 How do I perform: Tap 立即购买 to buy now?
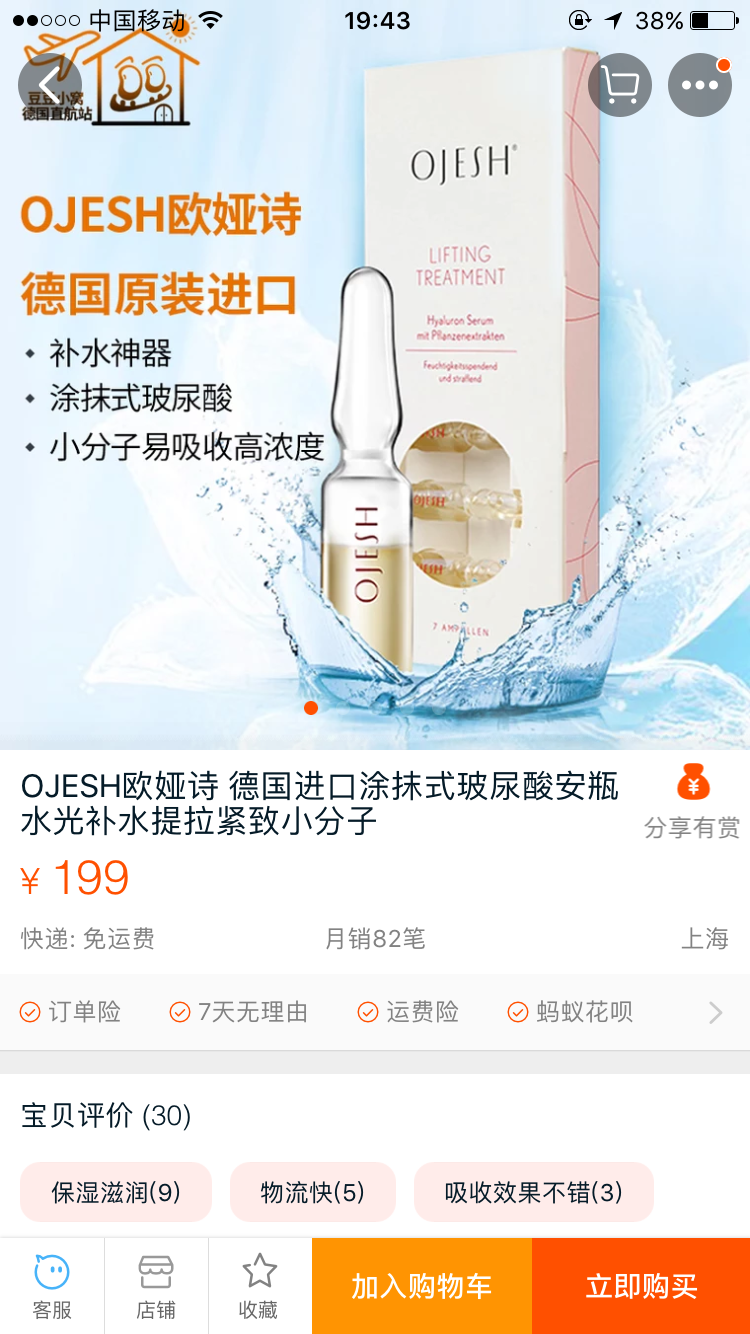coord(641,1286)
